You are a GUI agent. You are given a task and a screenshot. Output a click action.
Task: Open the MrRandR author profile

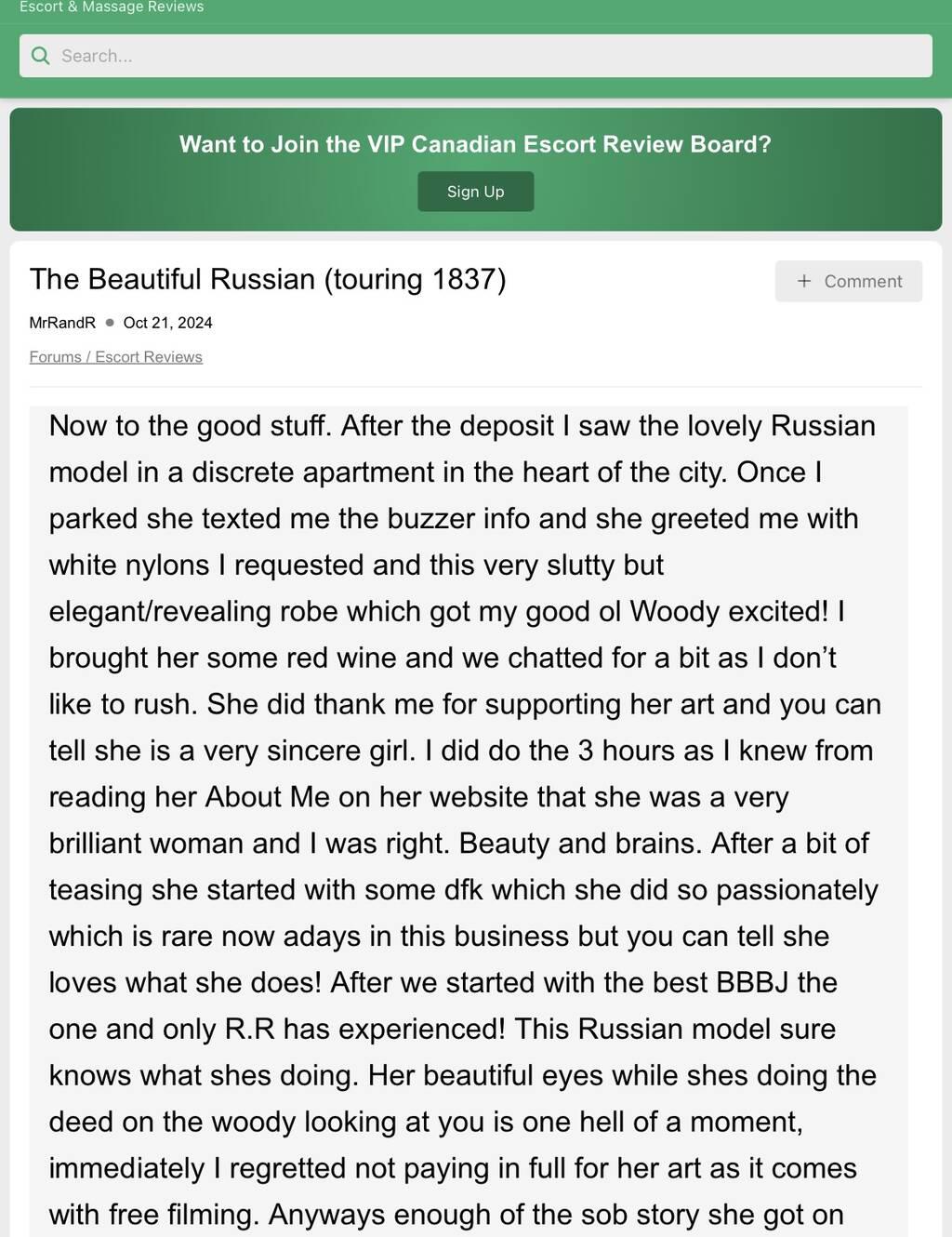pyautogui.click(x=62, y=323)
